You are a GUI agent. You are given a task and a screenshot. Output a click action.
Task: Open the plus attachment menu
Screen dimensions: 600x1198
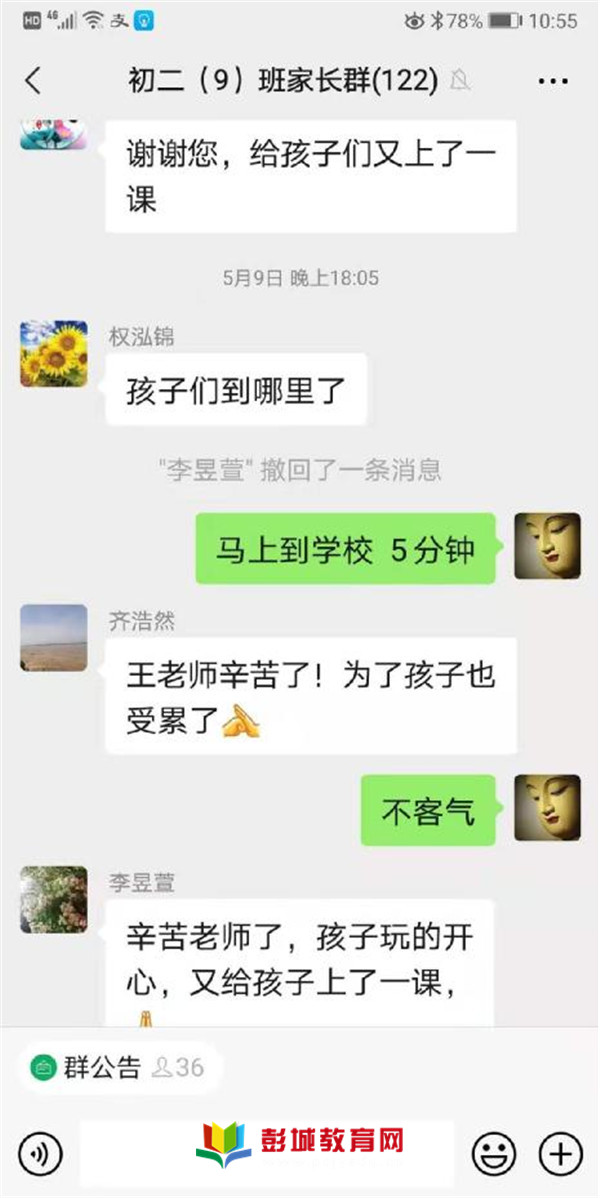click(x=560, y=1154)
